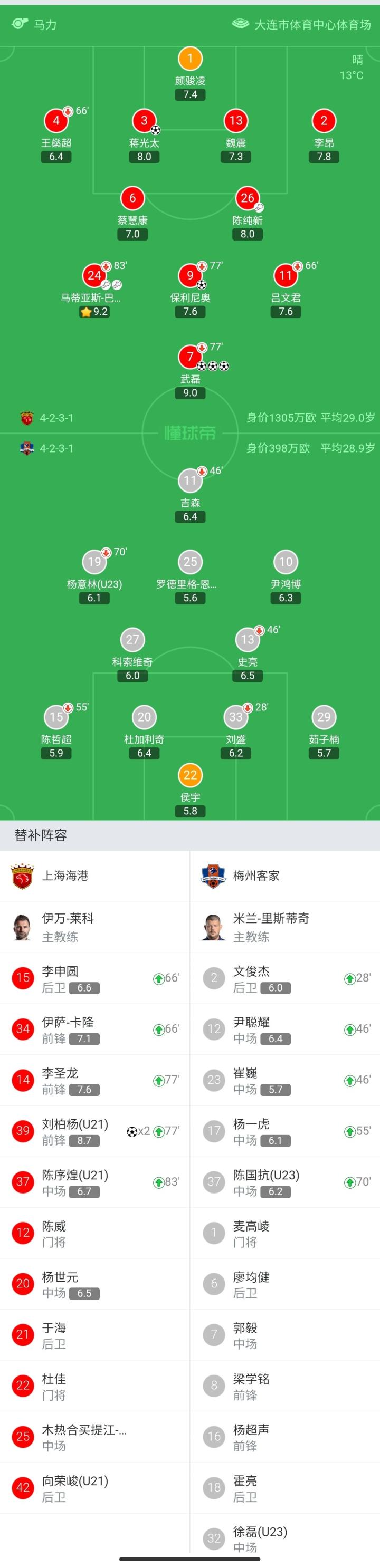Open 马蒂亚斯-巴尔加斯's player profile
The height and width of the screenshot is (1568, 380).
point(94,276)
